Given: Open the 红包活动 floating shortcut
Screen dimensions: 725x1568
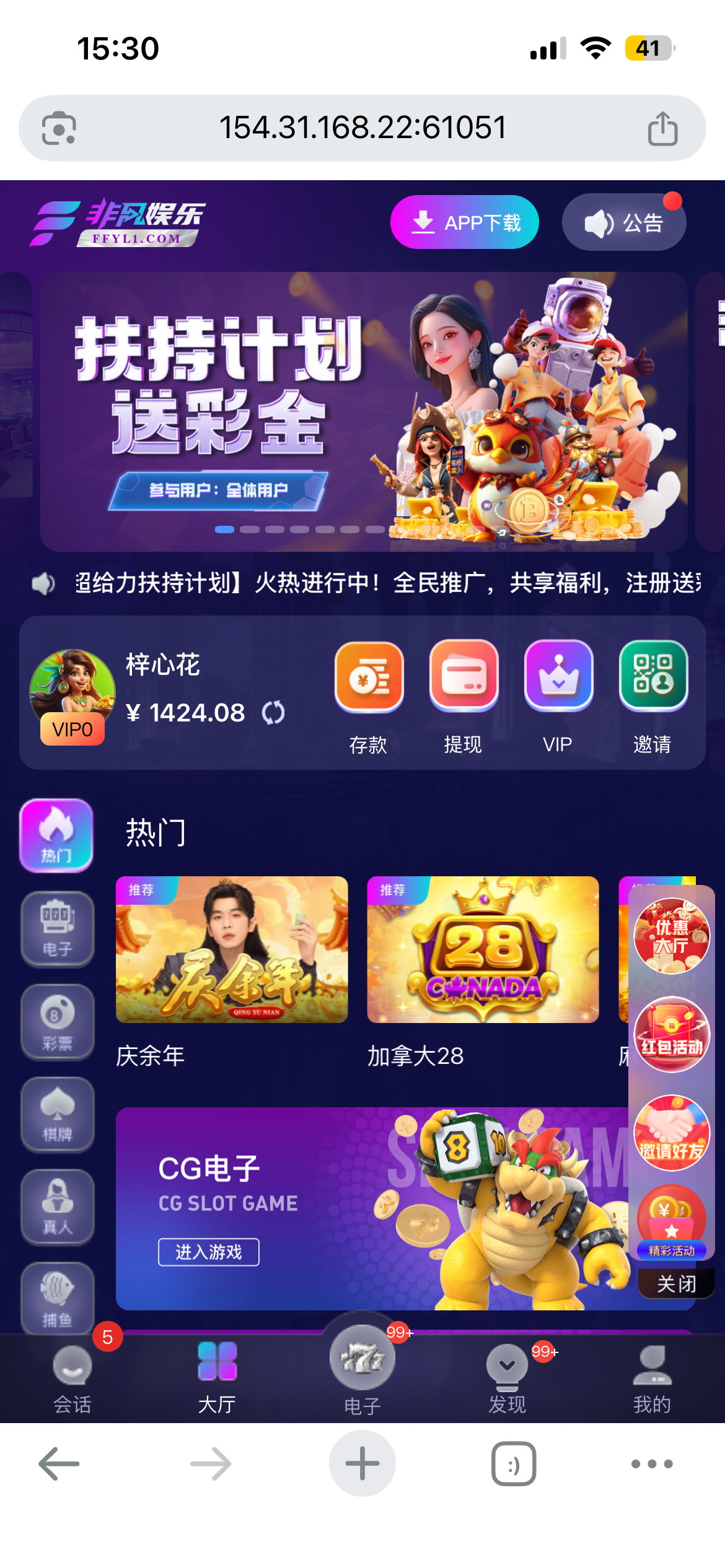Looking at the screenshot, I should [x=671, y=1035].
